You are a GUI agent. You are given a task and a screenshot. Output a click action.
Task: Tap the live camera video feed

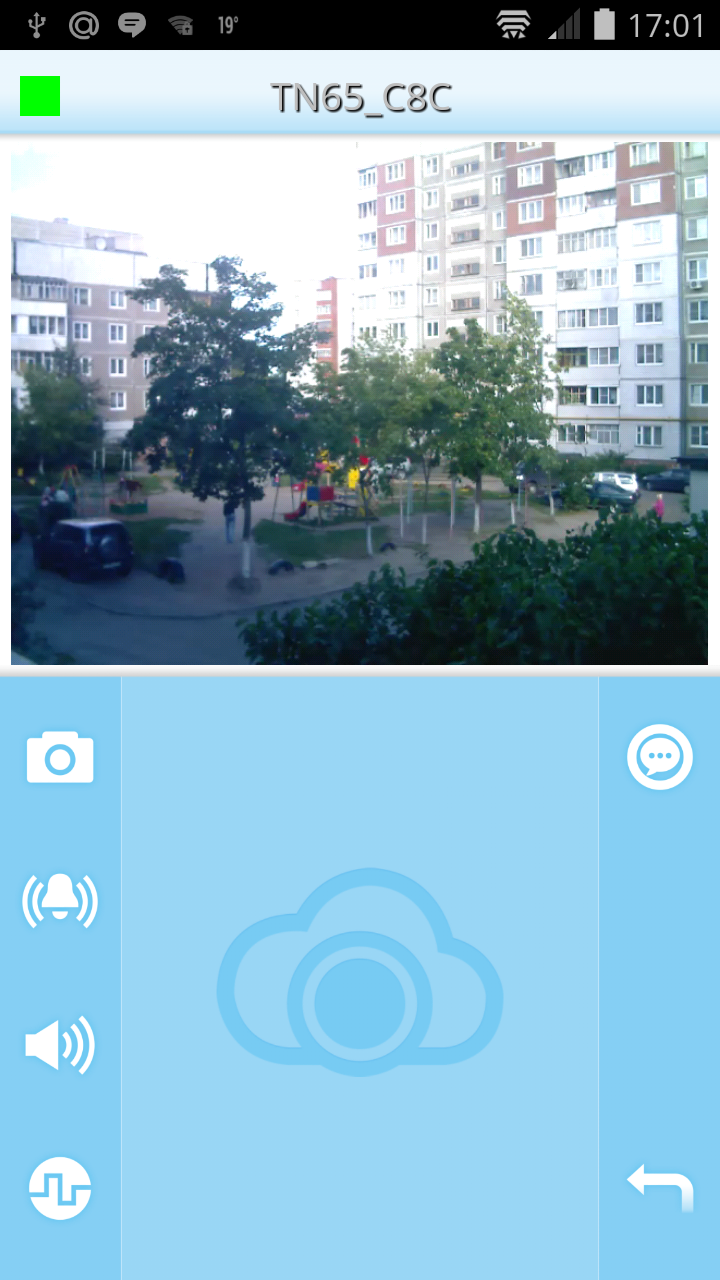(360, 402)
